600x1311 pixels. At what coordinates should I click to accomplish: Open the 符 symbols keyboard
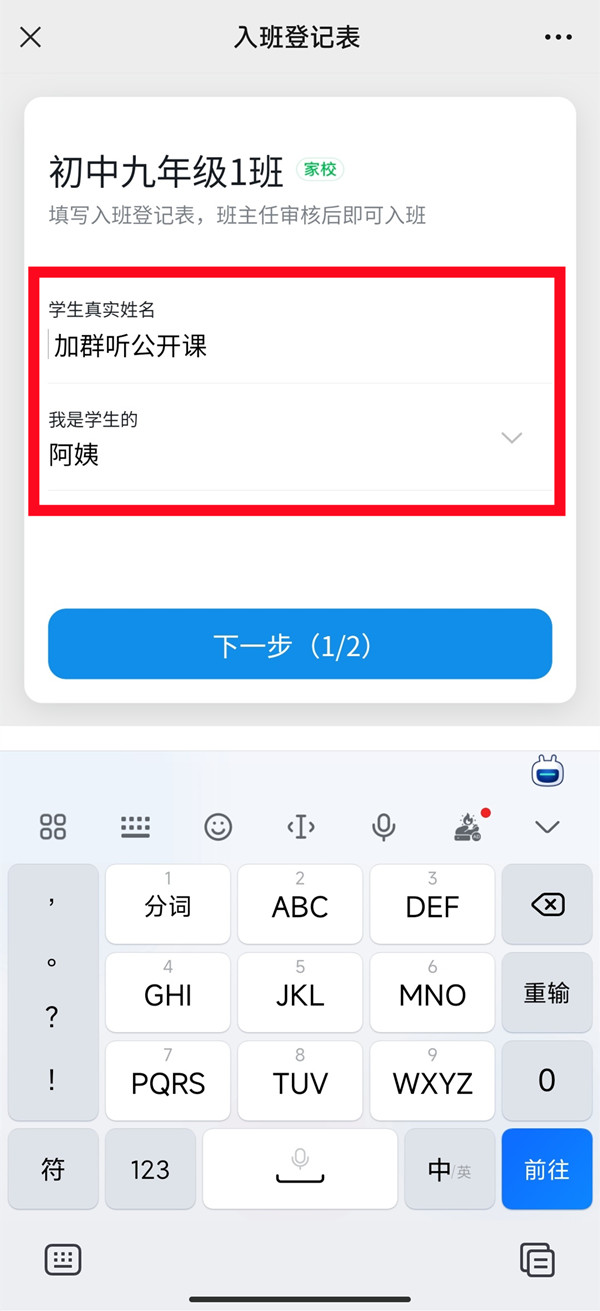tap(53, 1169)
